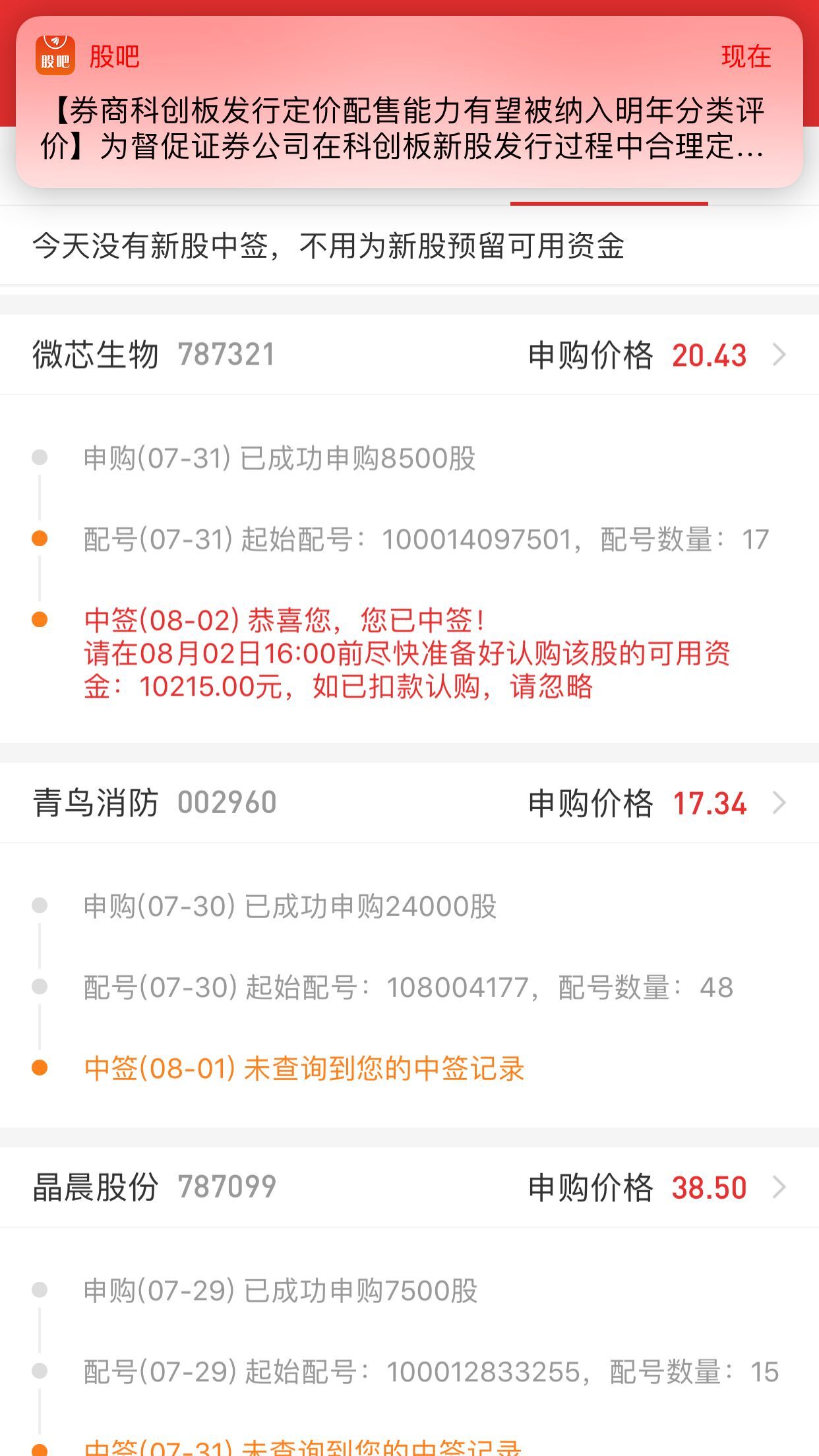Screen dimensions: 819x1456
Task: Open 晶晨股份 787099 stock details
Action: point(409,1187)
